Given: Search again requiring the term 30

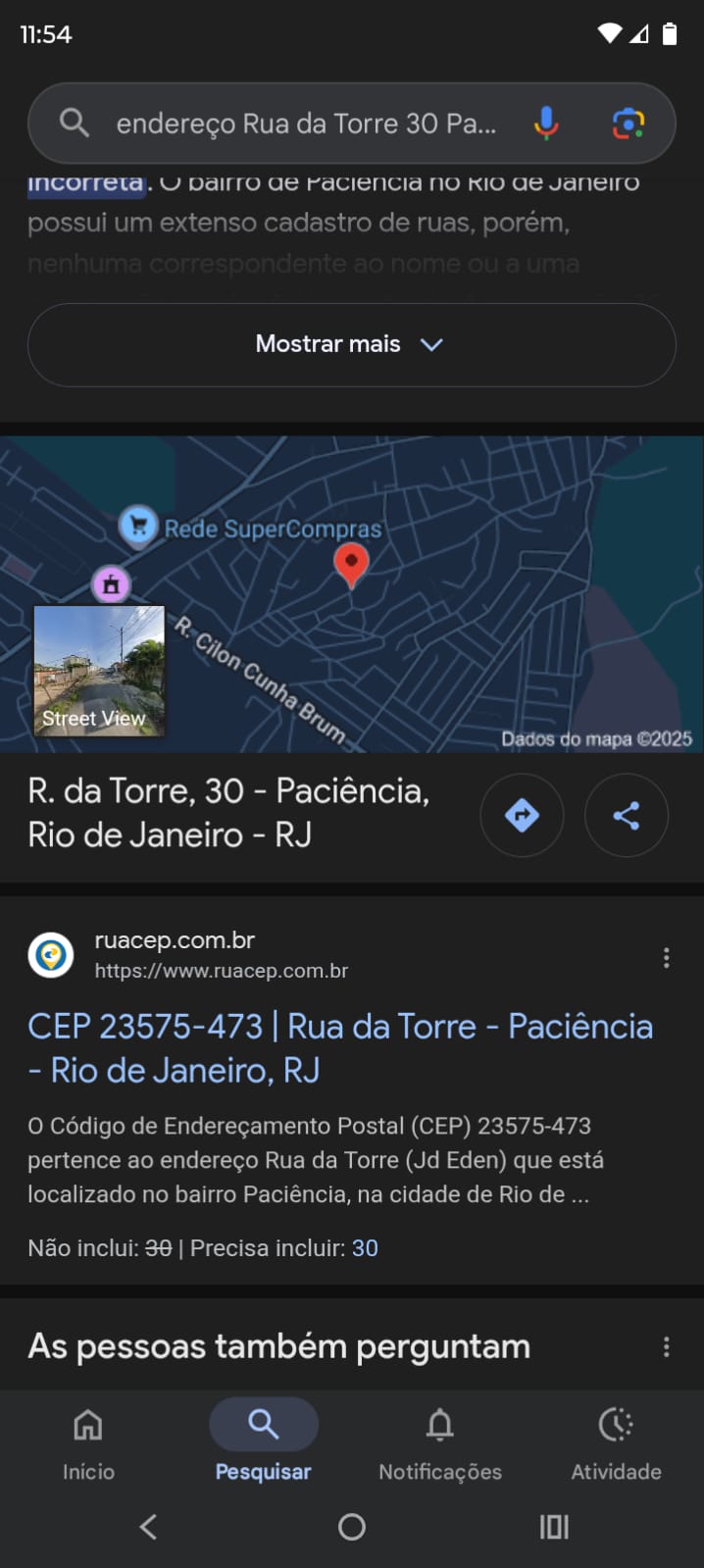Looking at the screenshot, I should click(365, 1247).
